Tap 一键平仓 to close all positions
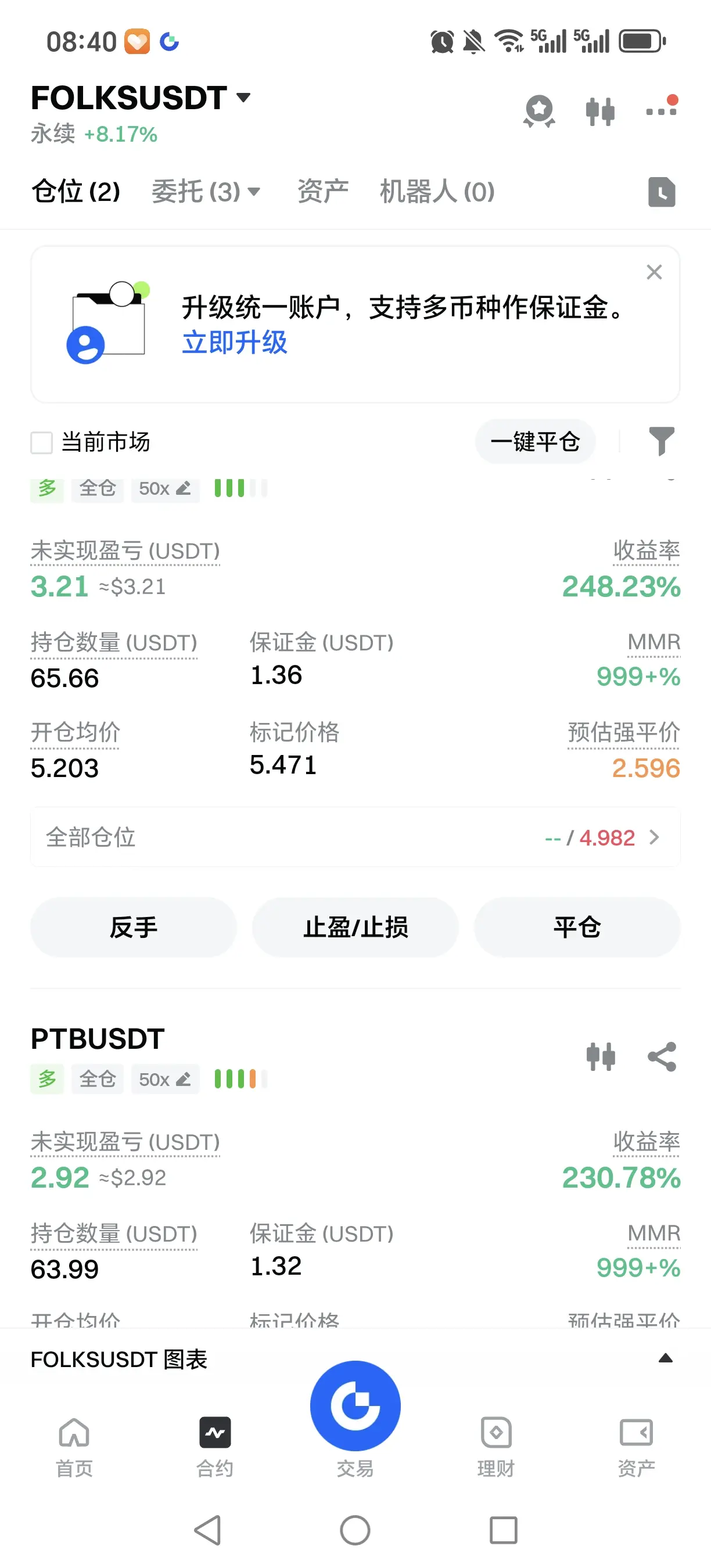The height and width of the screenshot is (1568, 711). (x=534, y=442)
